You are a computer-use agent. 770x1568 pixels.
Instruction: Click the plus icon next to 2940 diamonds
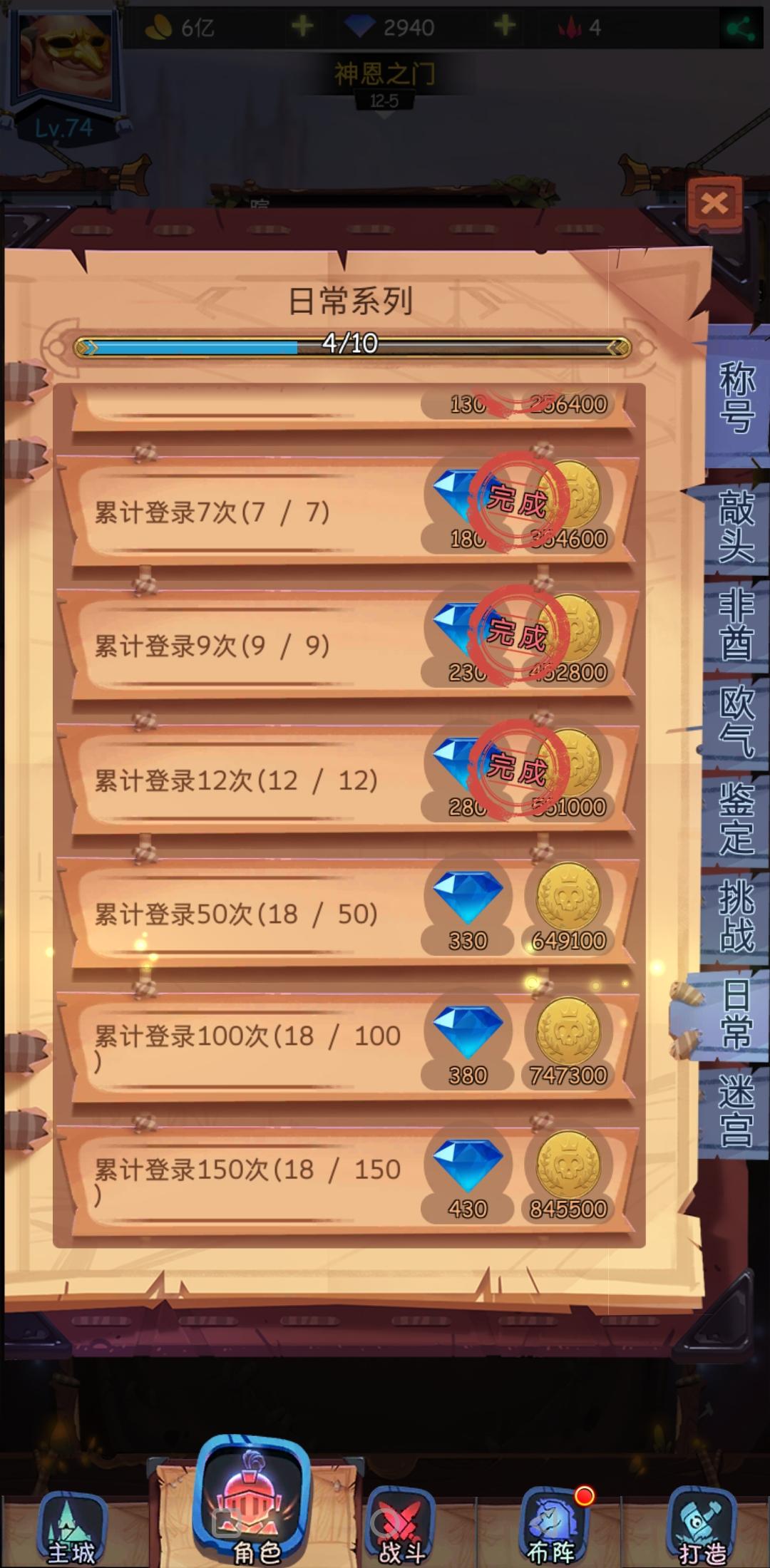click(503, 26)
